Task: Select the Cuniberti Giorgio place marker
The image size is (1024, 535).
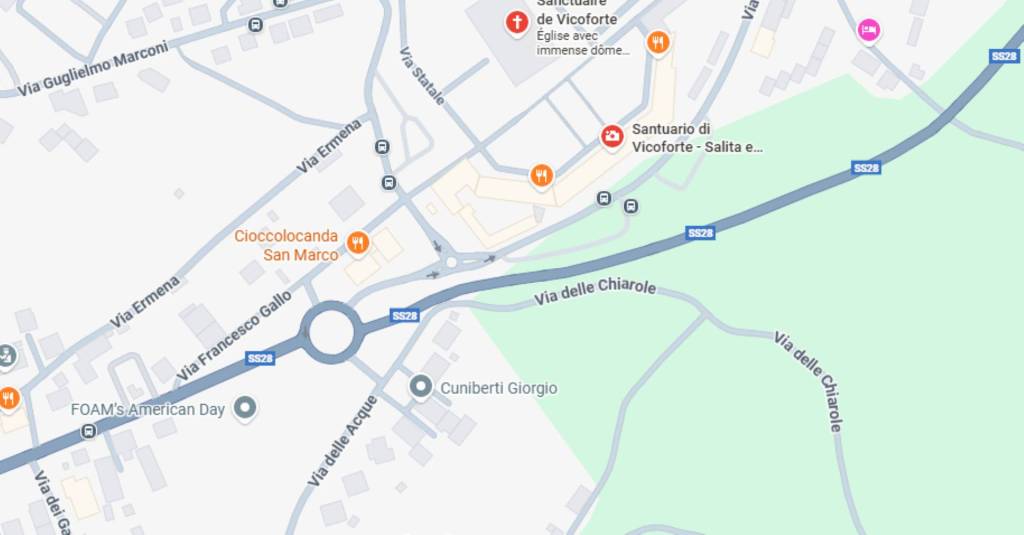Action: (421, 386)
